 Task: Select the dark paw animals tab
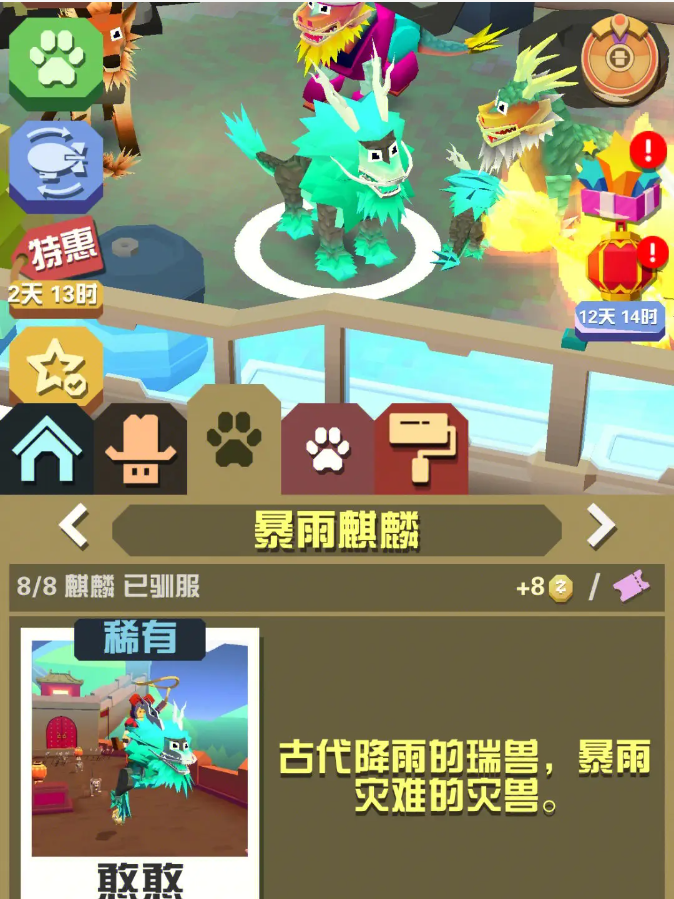(234, 442)
